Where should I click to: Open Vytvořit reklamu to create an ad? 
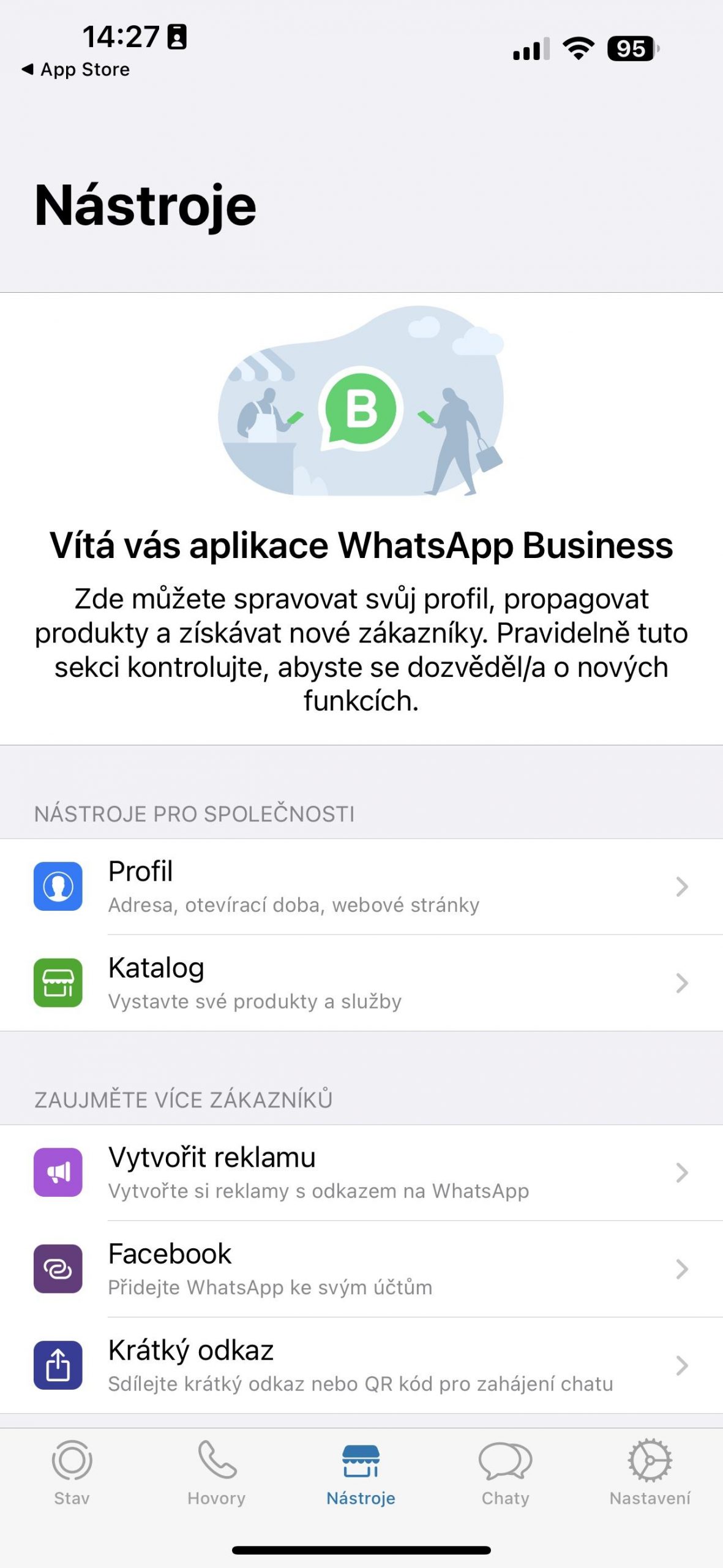361,1172
